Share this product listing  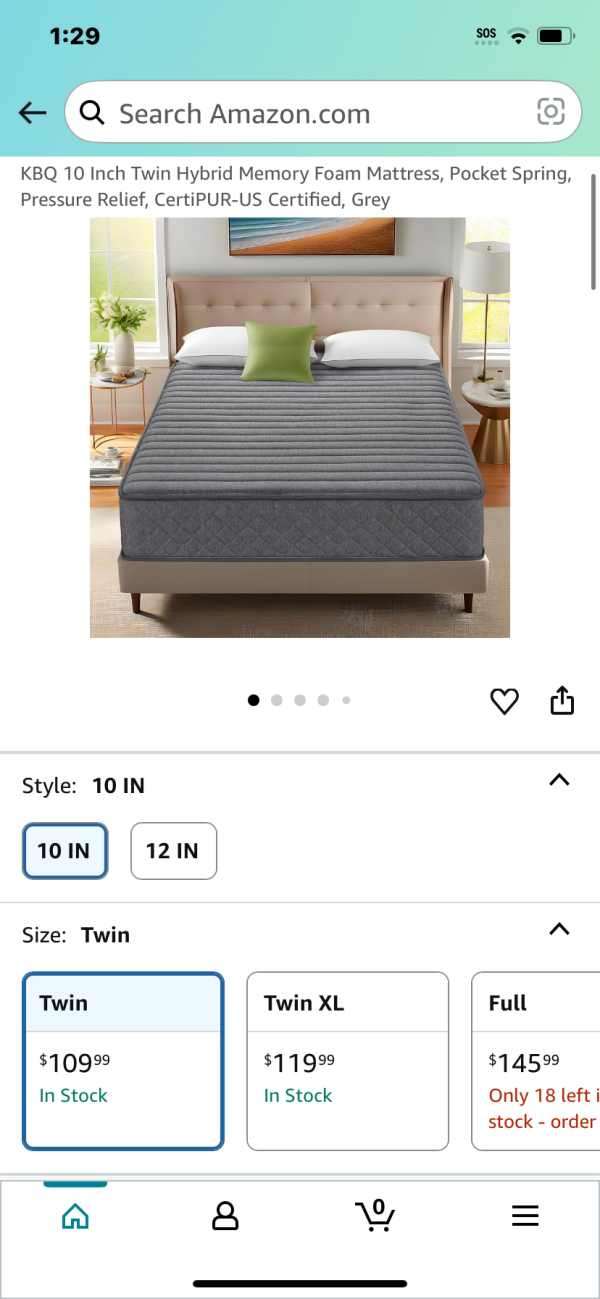563,700
